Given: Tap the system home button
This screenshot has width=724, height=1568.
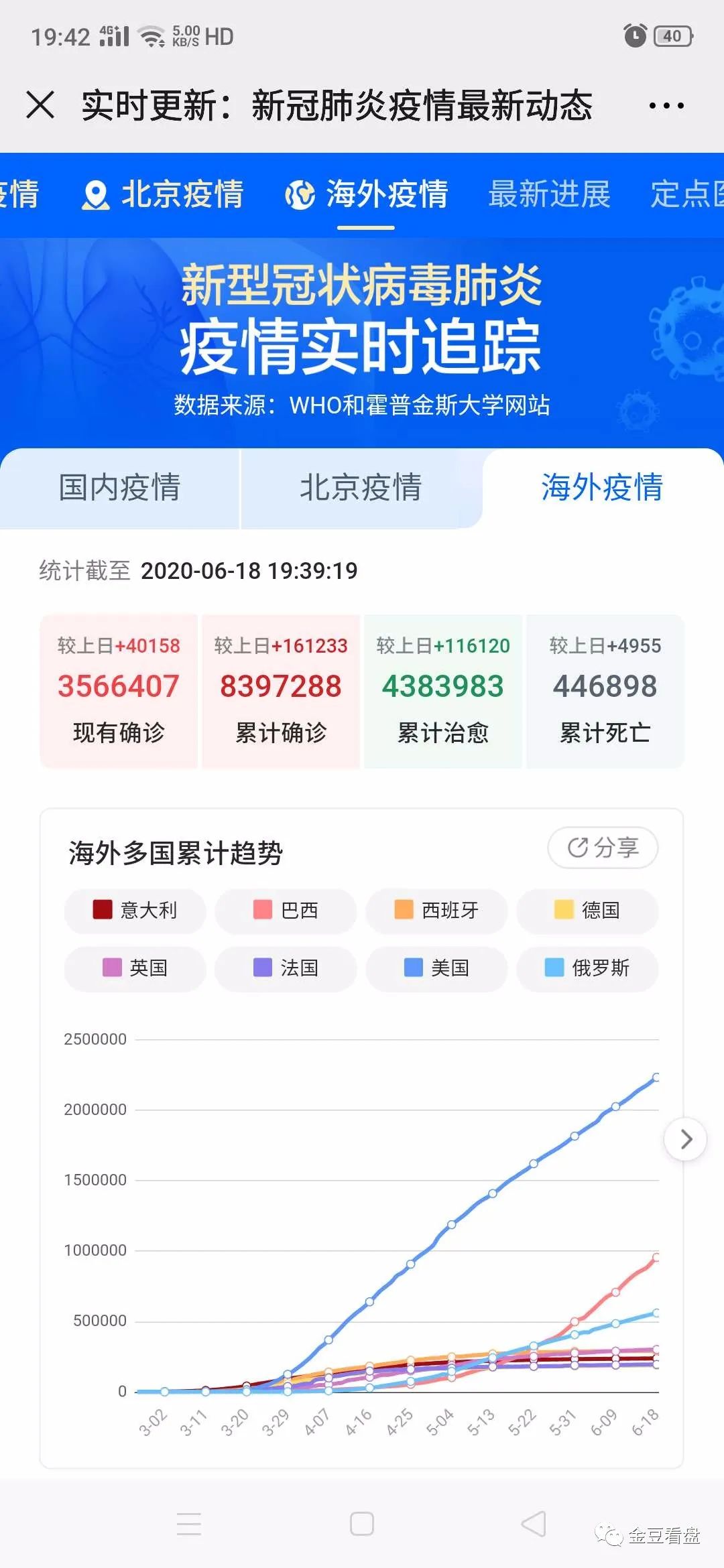Looking at the screenshot, I should [x=362, y=1524].
